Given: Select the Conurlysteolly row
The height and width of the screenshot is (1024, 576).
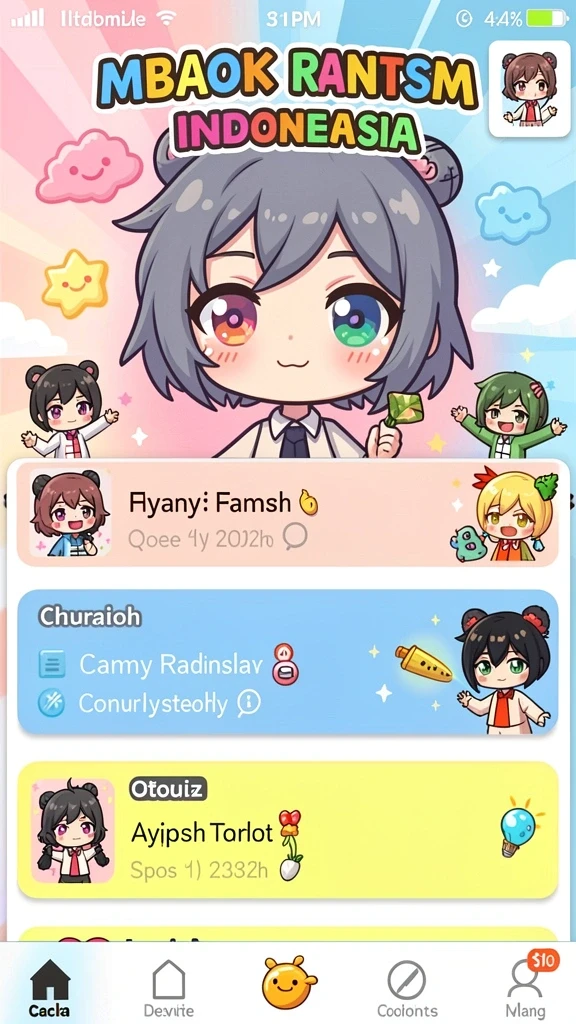Looking at the screenshot, I should point(150,704).
